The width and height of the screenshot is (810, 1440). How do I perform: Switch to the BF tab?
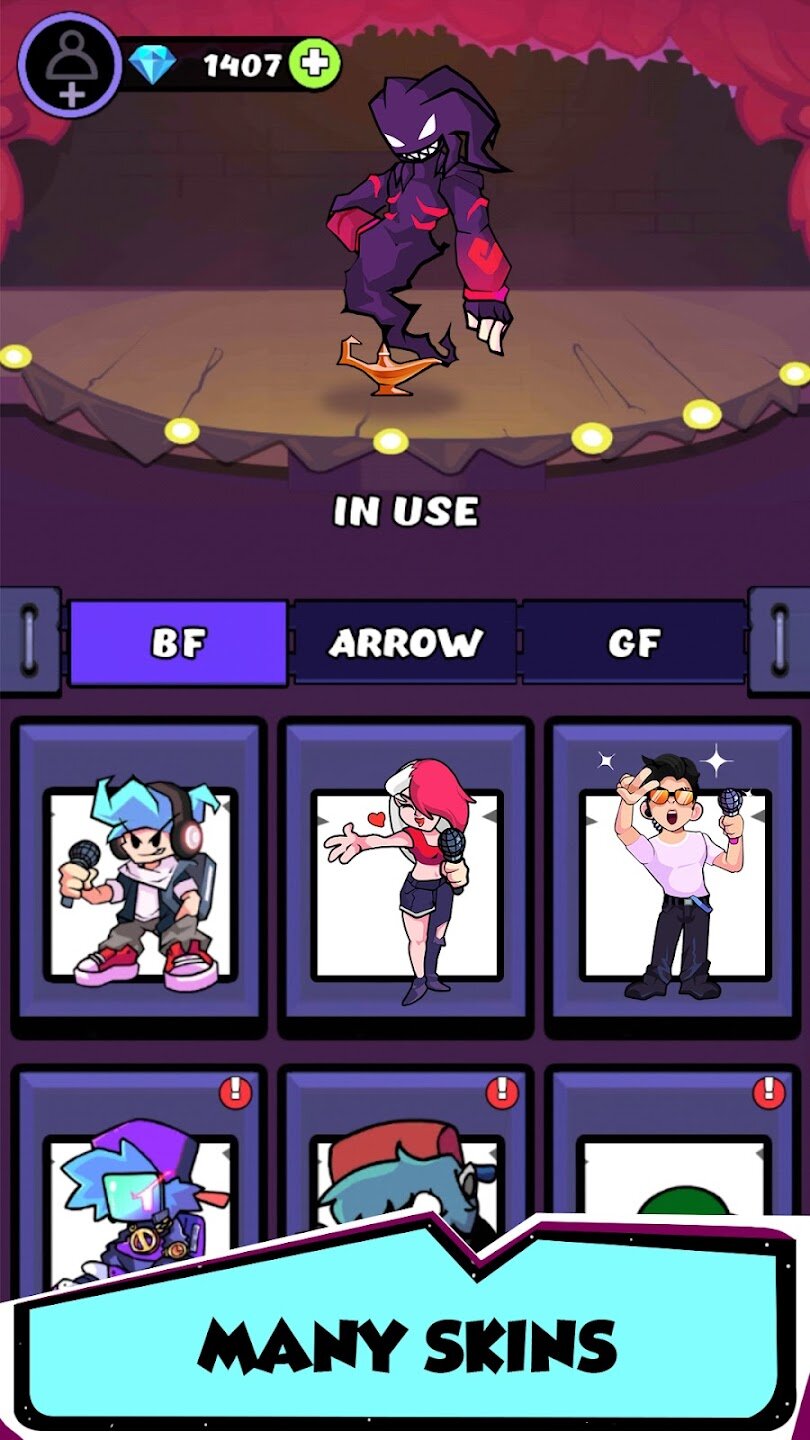(178, 643)
